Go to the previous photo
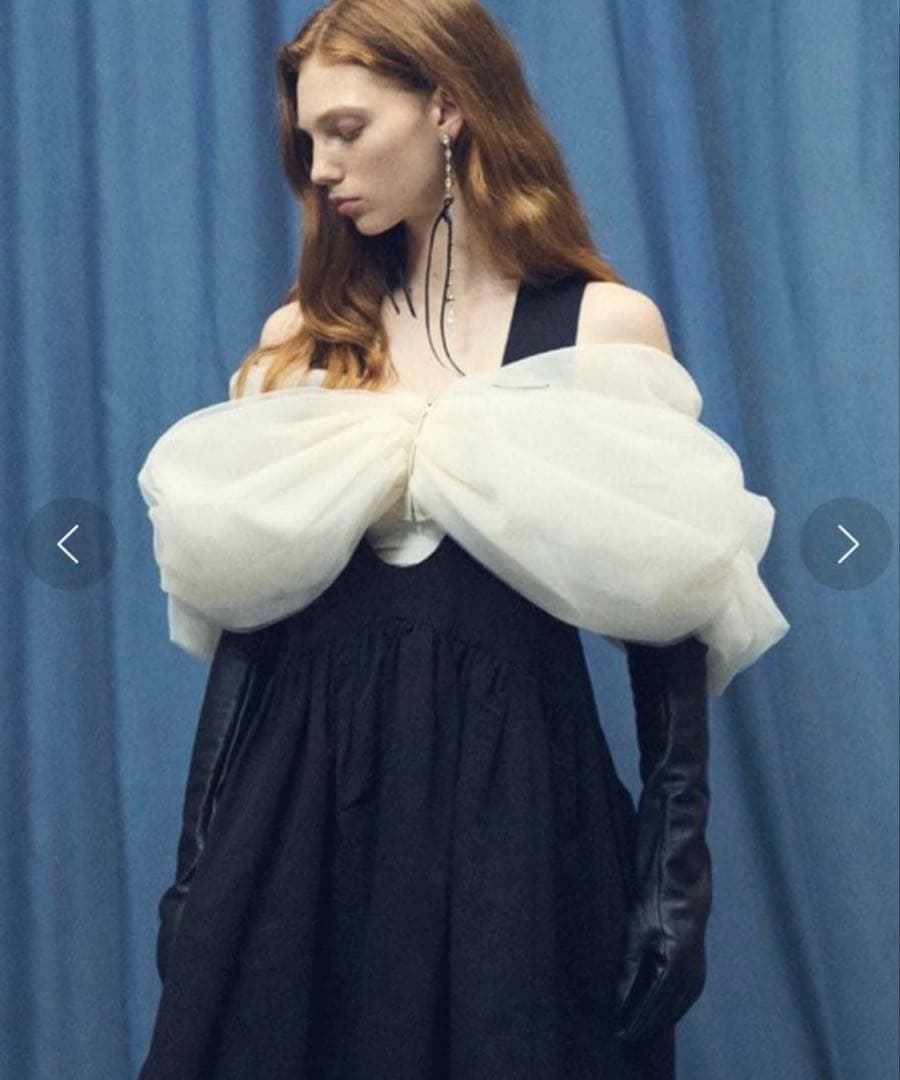The width and height of the screenshot is (900, 1080). tap(69, 544)
